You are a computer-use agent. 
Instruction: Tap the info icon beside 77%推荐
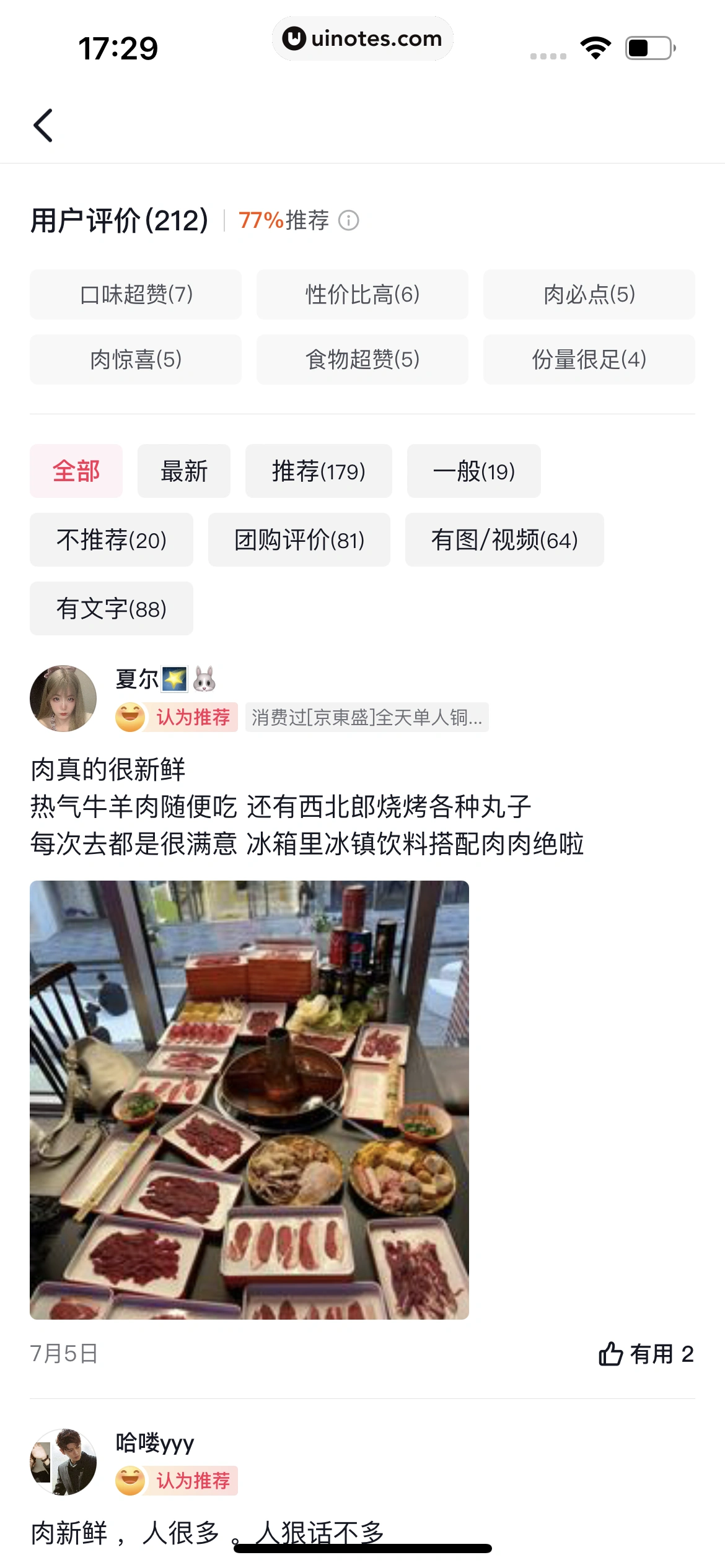349,220
